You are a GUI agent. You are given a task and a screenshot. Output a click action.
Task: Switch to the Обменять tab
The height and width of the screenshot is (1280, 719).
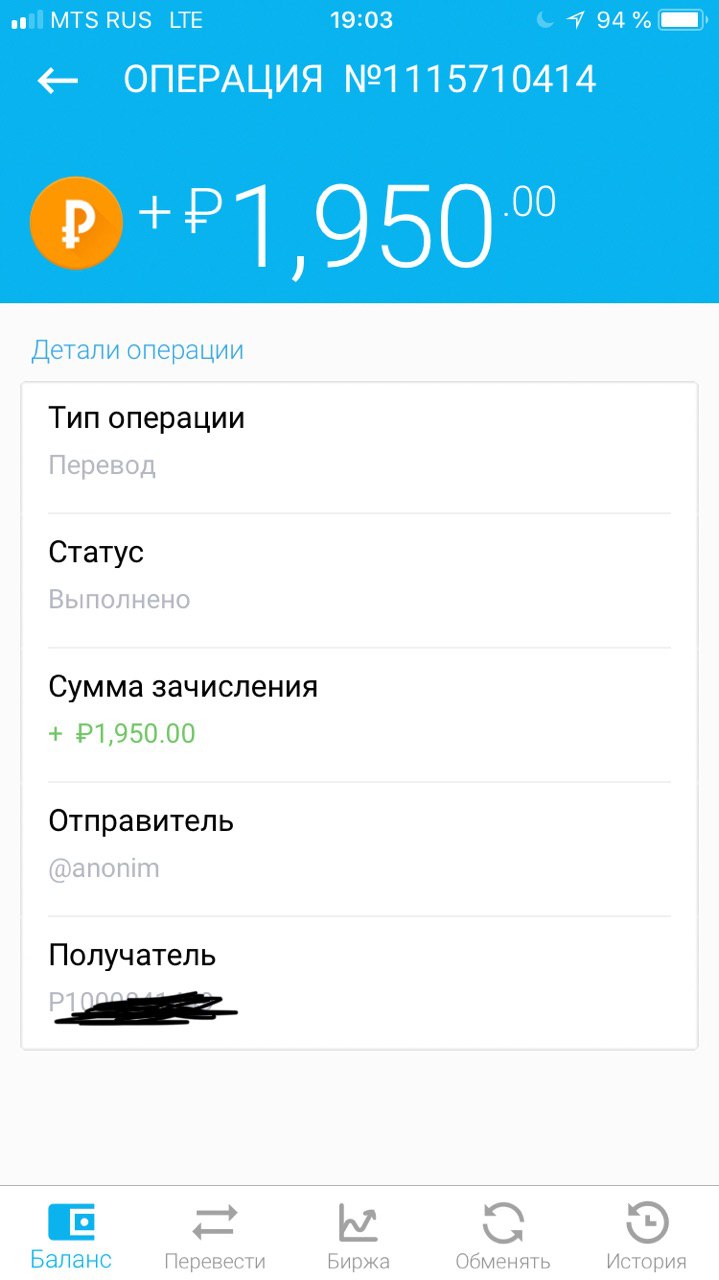point(503,1236)
